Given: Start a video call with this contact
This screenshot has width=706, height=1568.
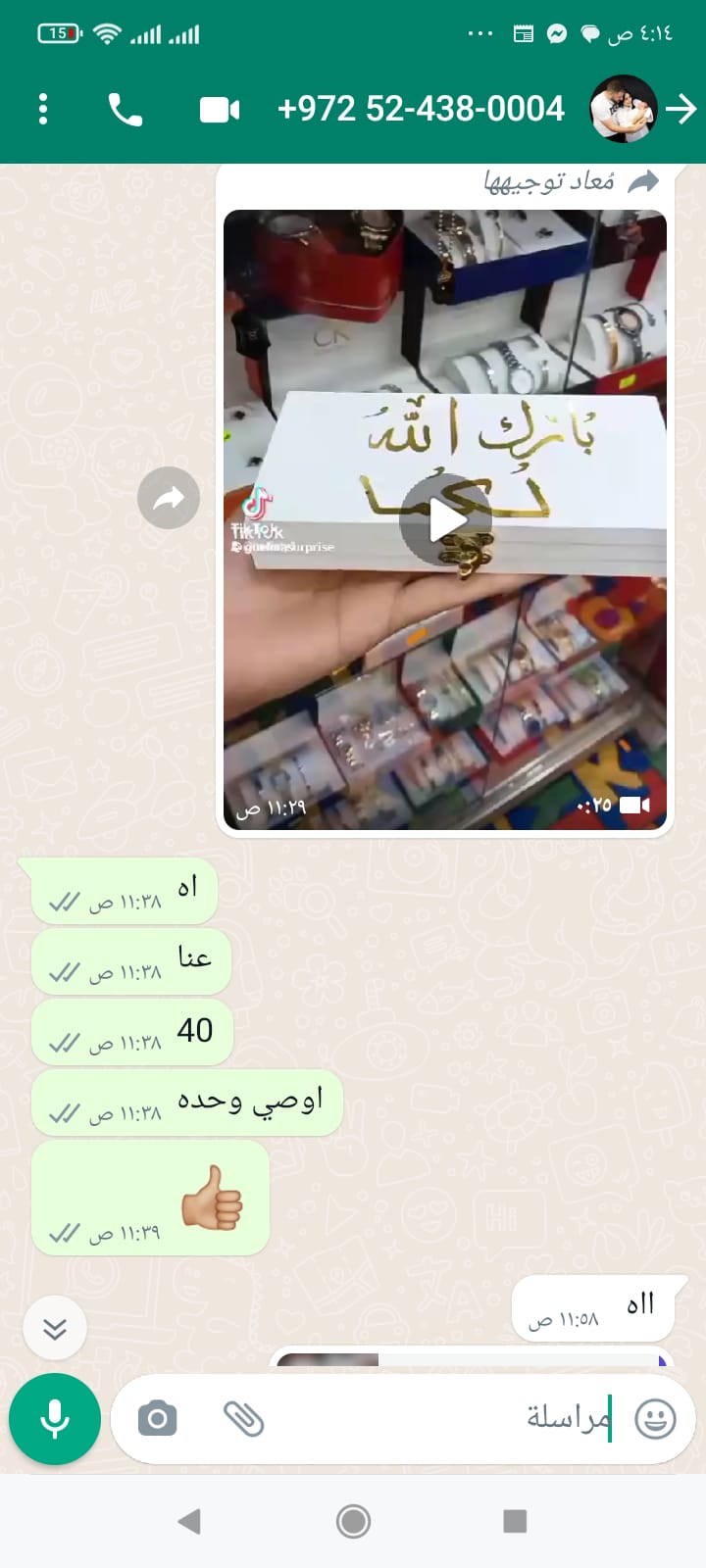Looking at the screenshot, I should tap(220, 109).
